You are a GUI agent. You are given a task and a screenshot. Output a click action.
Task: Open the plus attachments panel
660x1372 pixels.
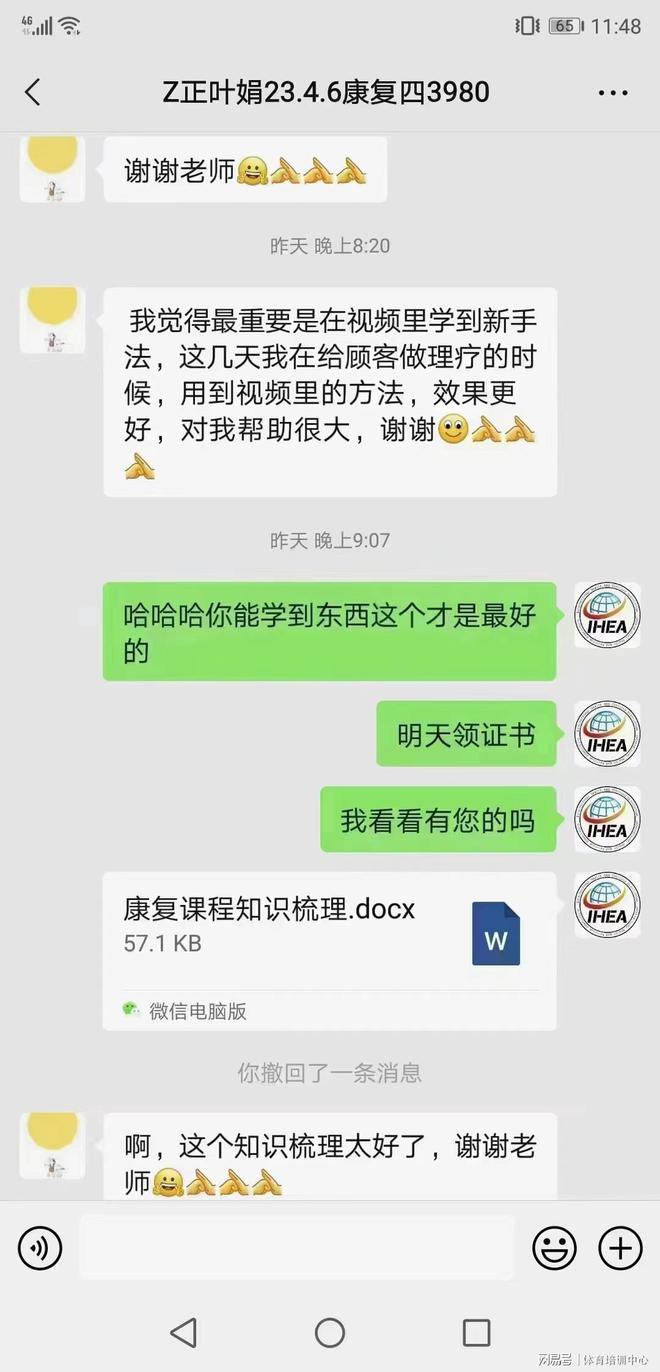tap(620, 1247)
